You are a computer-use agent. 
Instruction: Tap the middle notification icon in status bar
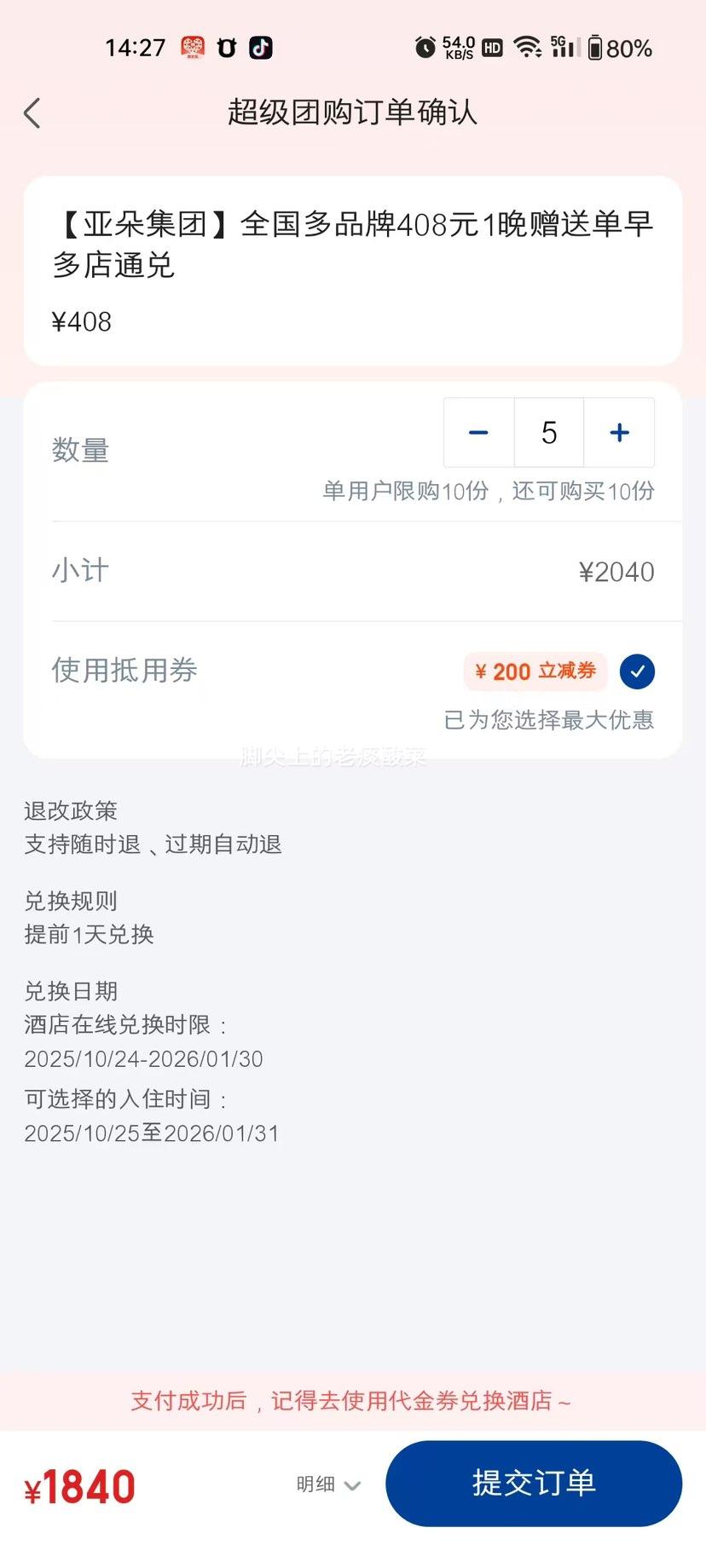[226, 48]
